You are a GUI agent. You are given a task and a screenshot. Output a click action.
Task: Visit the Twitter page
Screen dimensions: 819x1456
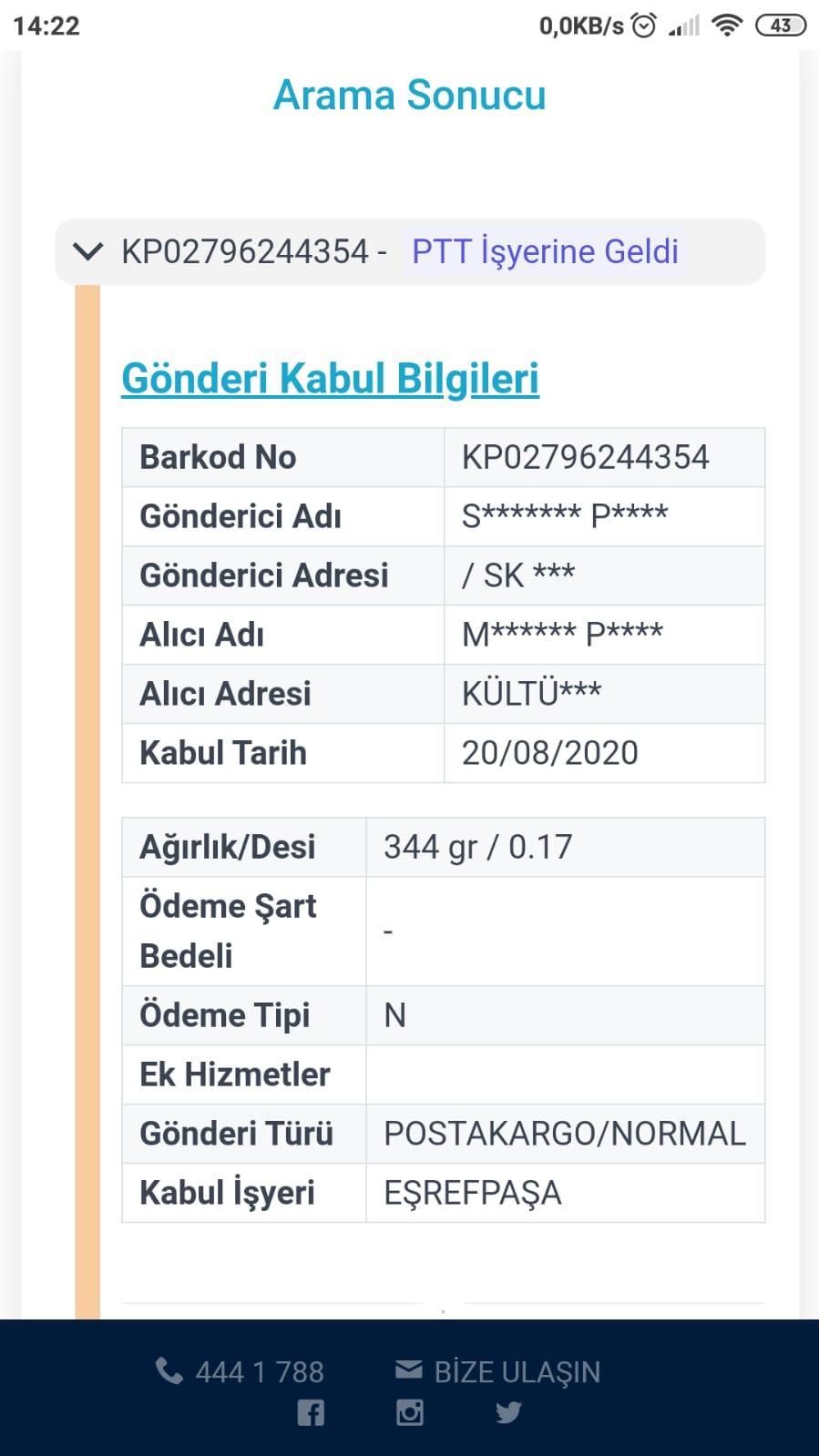(x=508, y=1412)
